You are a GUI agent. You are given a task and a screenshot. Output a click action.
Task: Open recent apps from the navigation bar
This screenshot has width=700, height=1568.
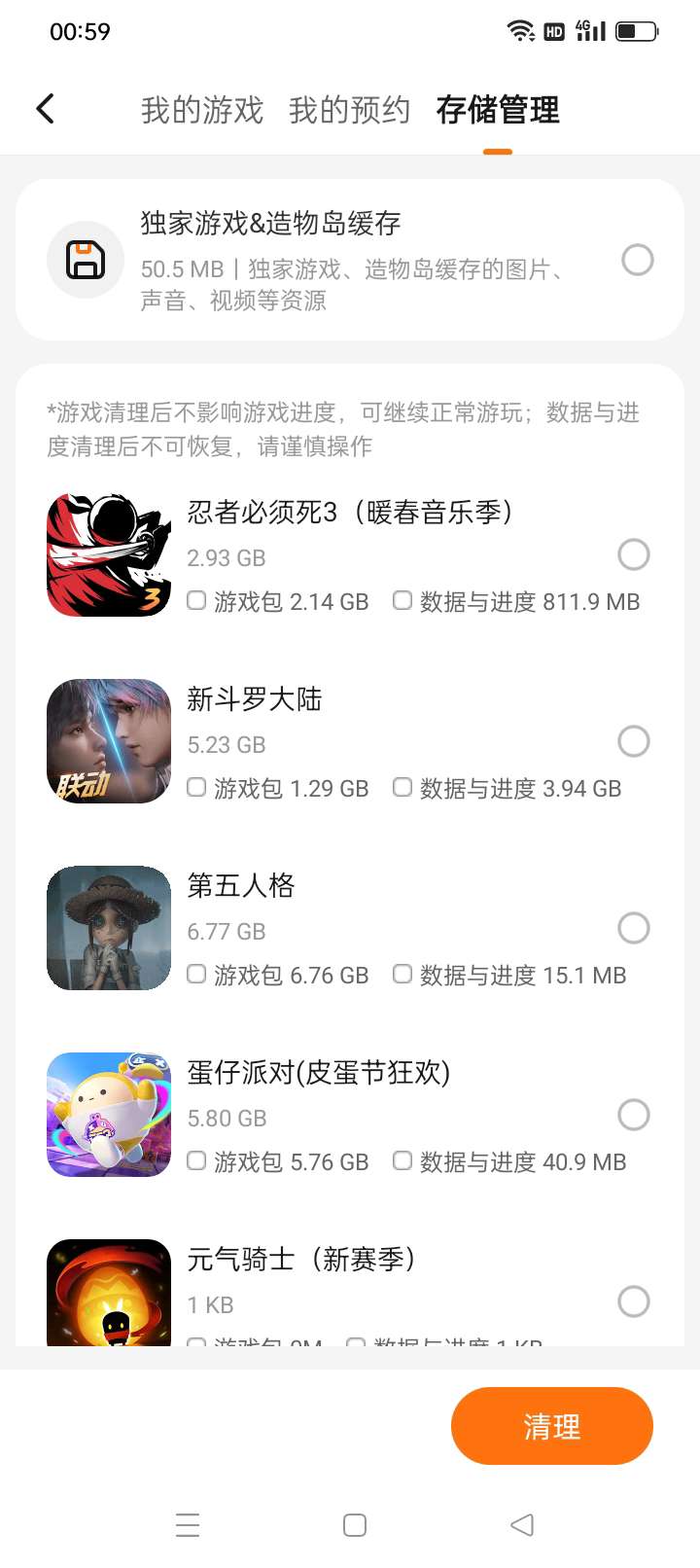coord(188,1524)
